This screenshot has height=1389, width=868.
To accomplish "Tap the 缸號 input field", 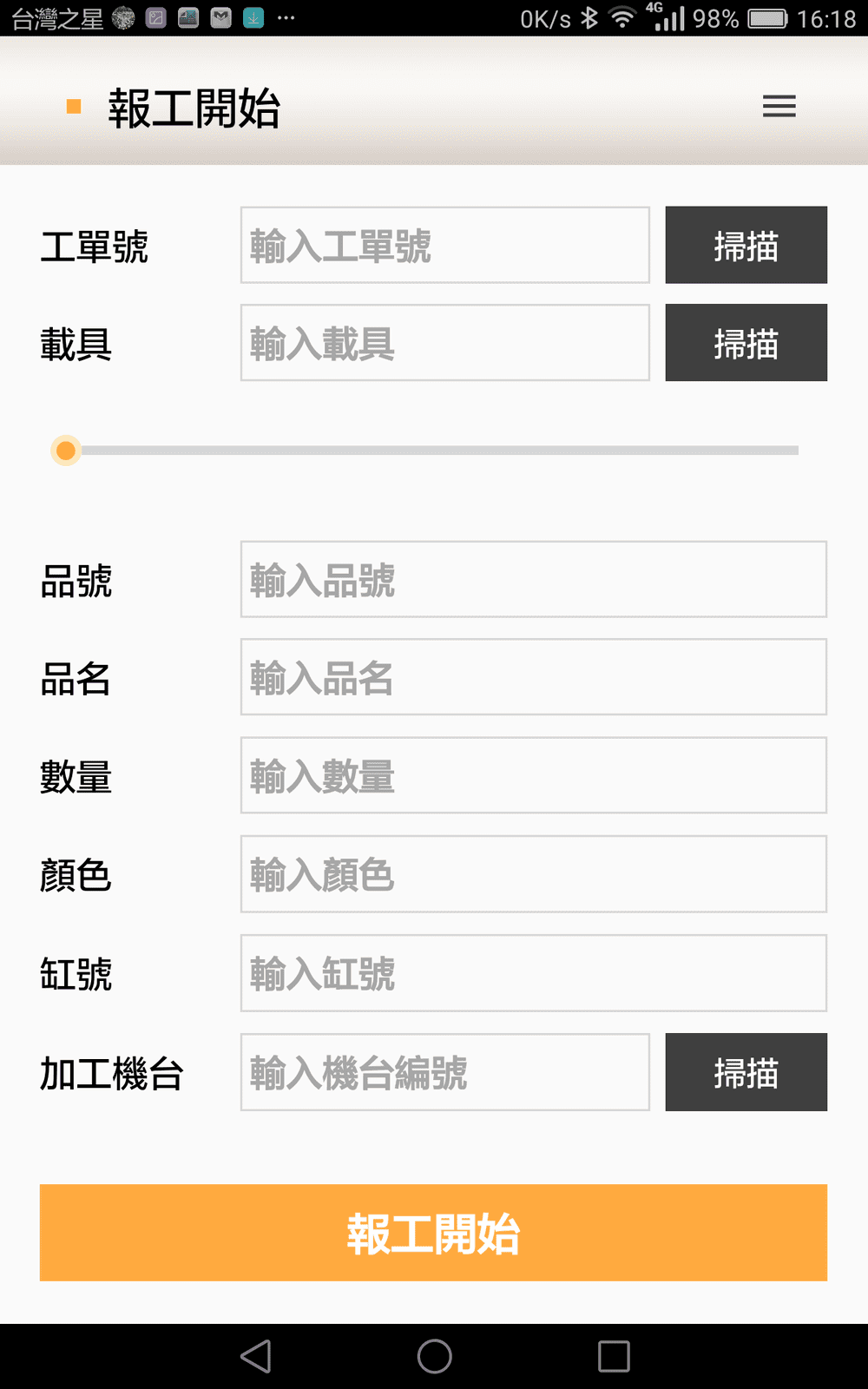I will (x=534, y=973).
